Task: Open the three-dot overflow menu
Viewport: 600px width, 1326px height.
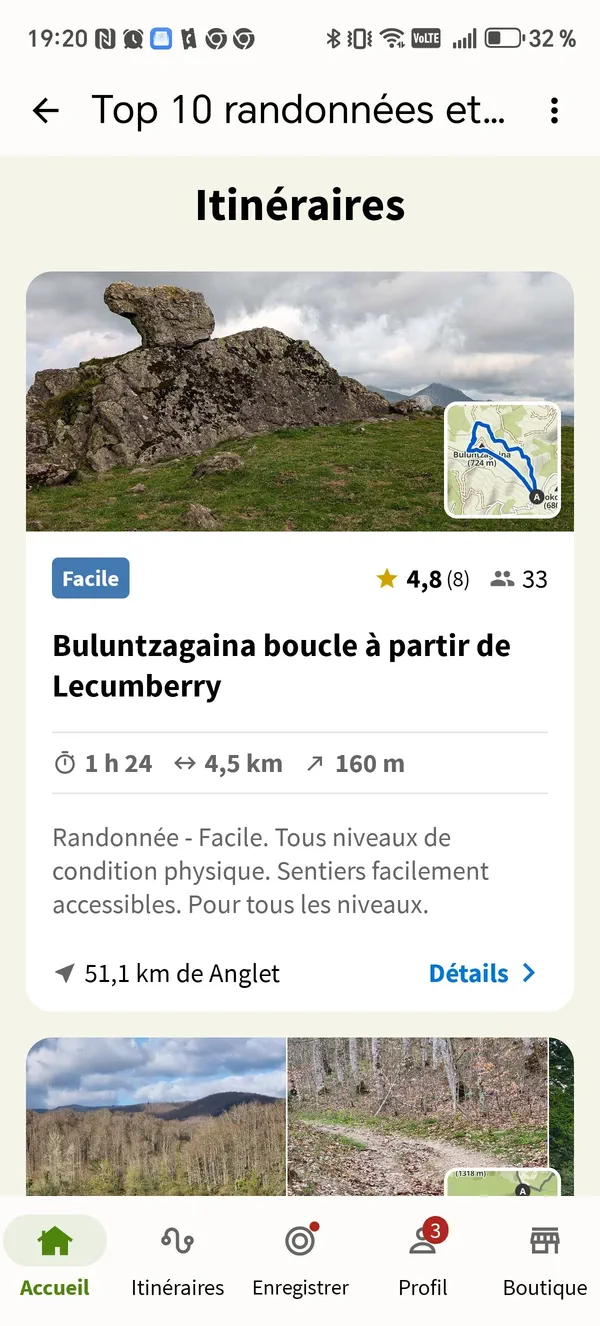Action: tap(554, 110)
